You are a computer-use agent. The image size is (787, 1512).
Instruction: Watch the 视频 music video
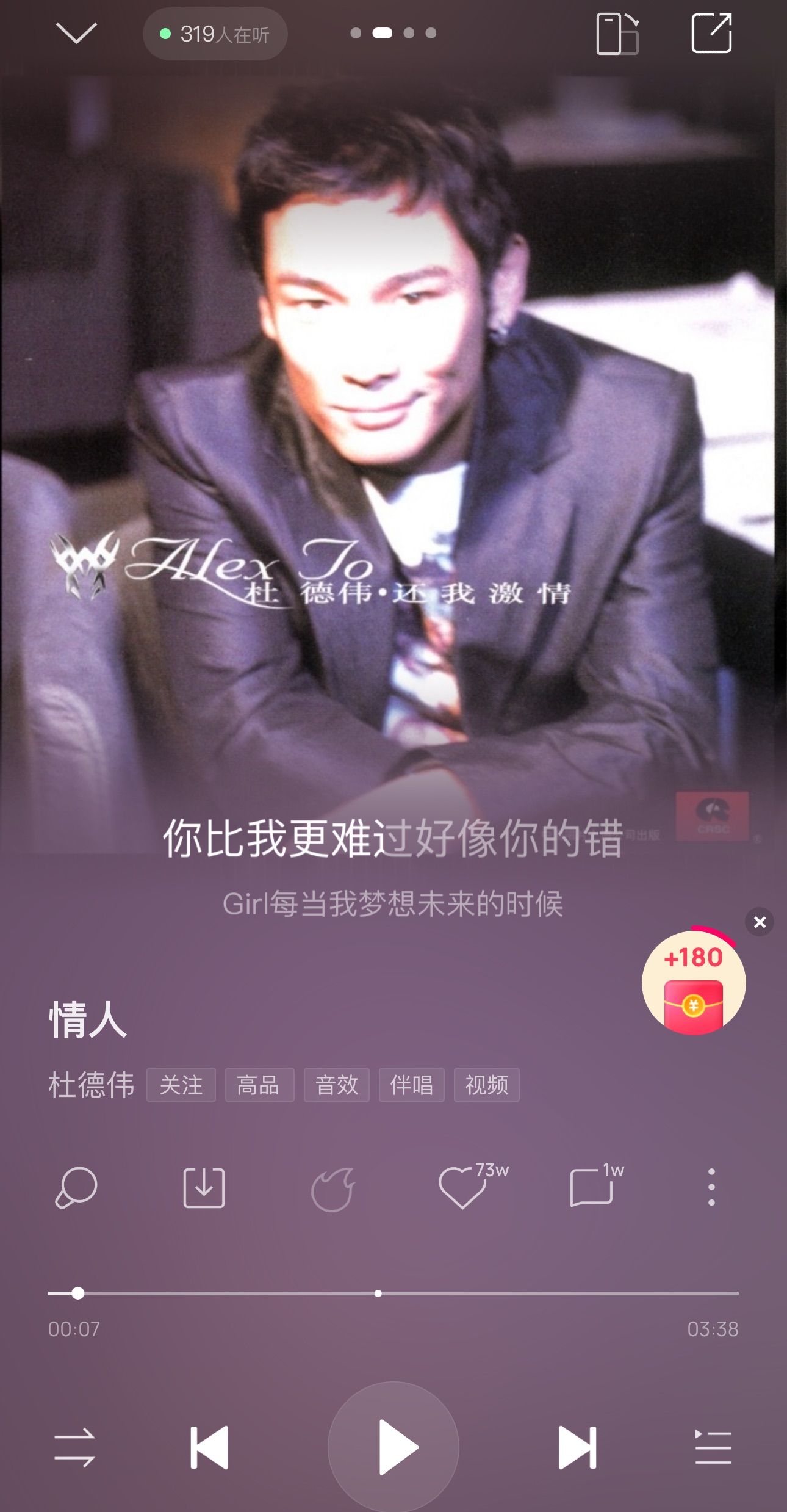486,1085
